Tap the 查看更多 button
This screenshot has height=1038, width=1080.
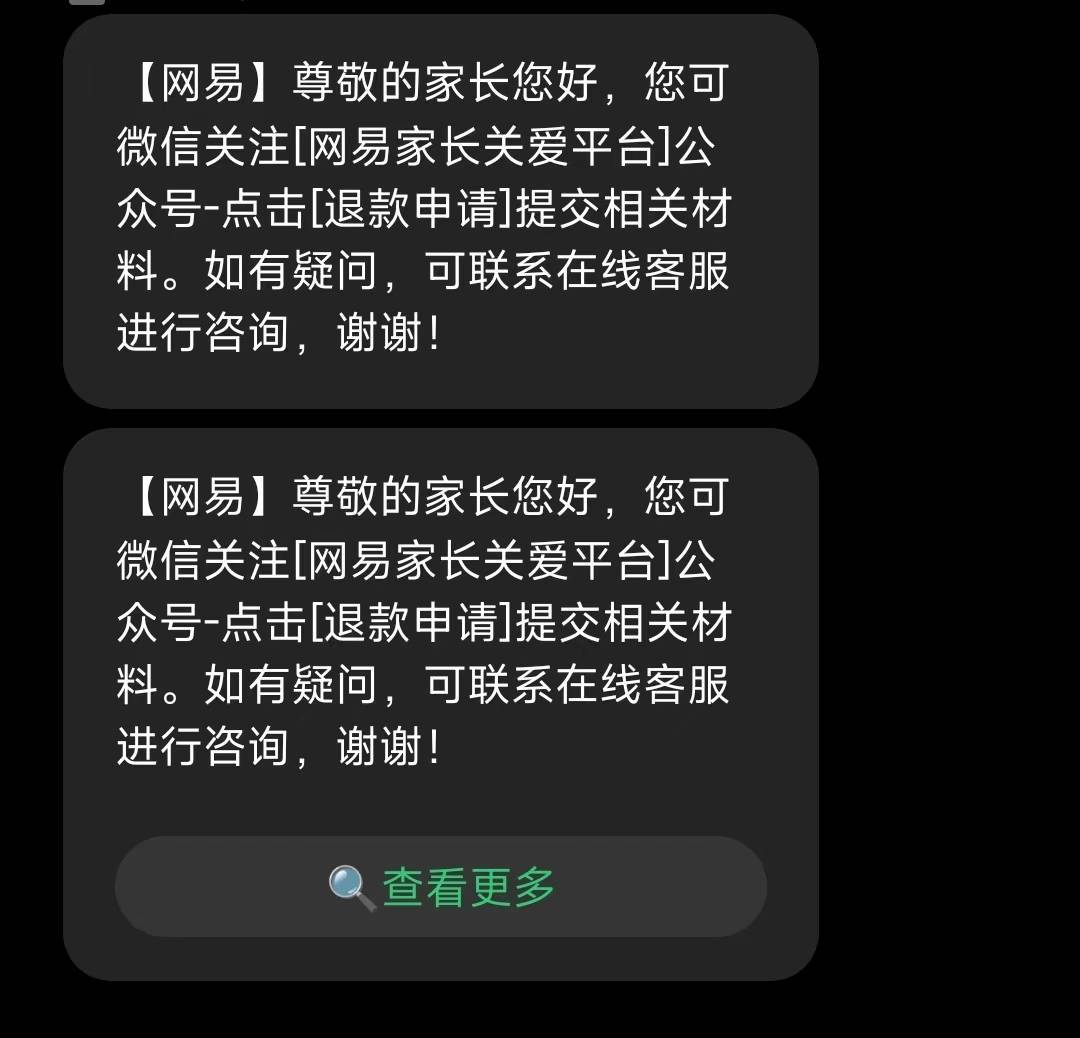(441, 887)
